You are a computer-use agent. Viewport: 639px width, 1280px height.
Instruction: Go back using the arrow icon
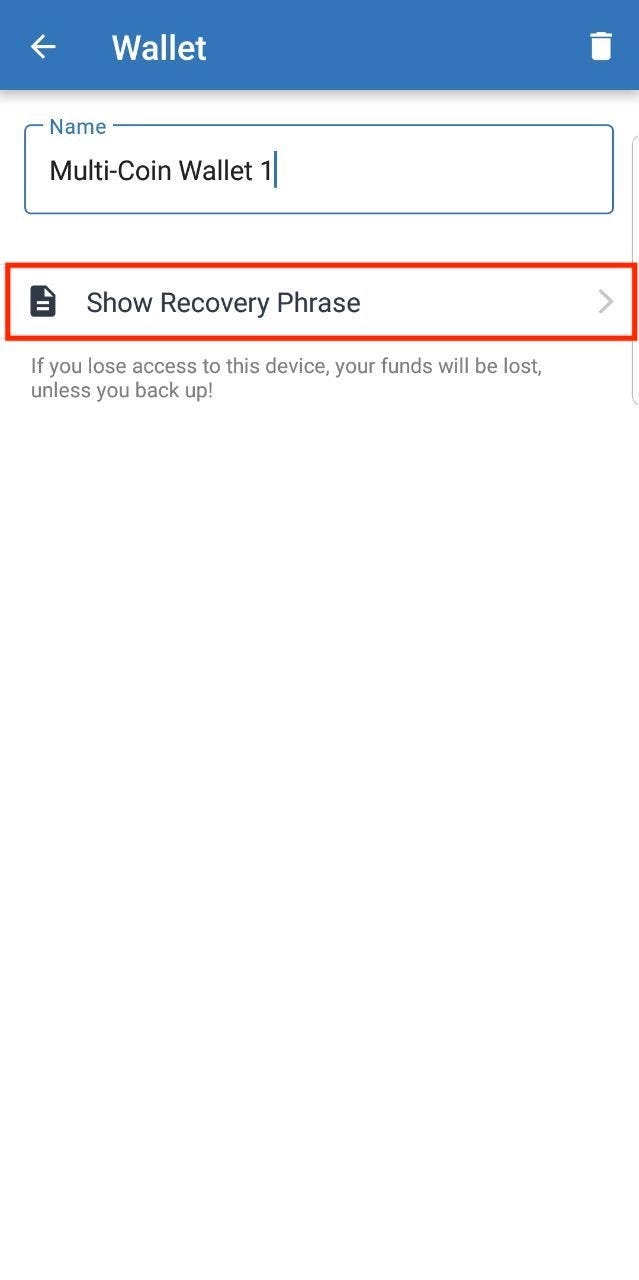point(43,46)
